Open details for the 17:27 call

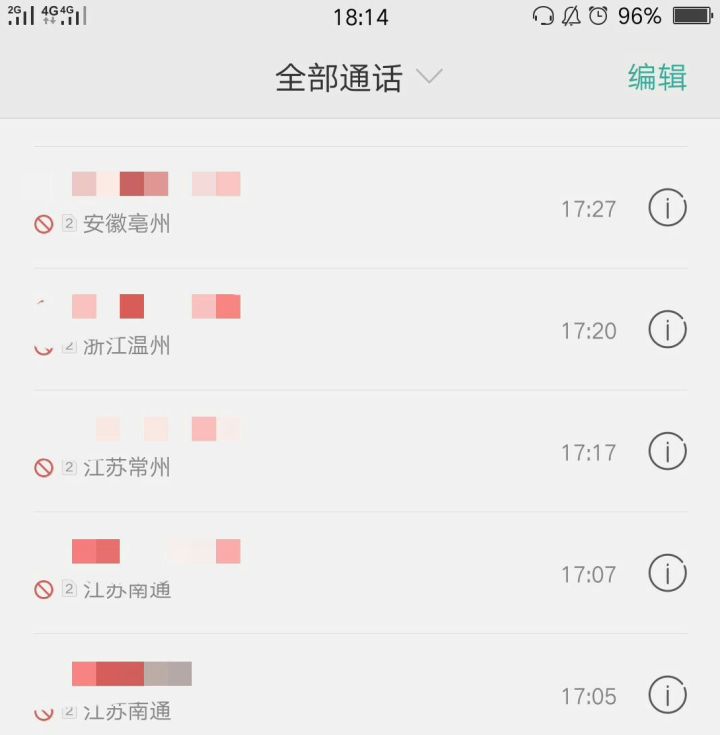click(x=667, y=208)
